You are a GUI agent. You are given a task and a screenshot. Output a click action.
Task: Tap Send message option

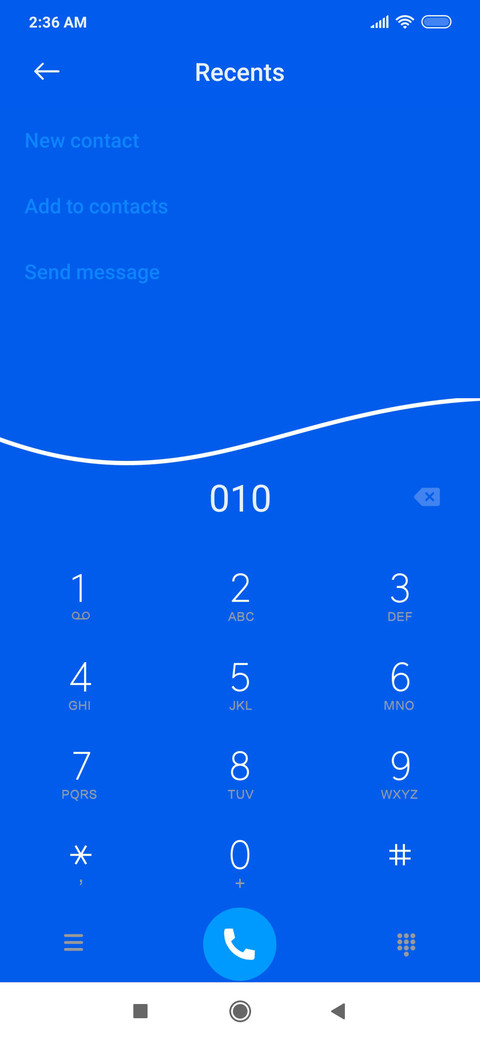coord(92,272)
